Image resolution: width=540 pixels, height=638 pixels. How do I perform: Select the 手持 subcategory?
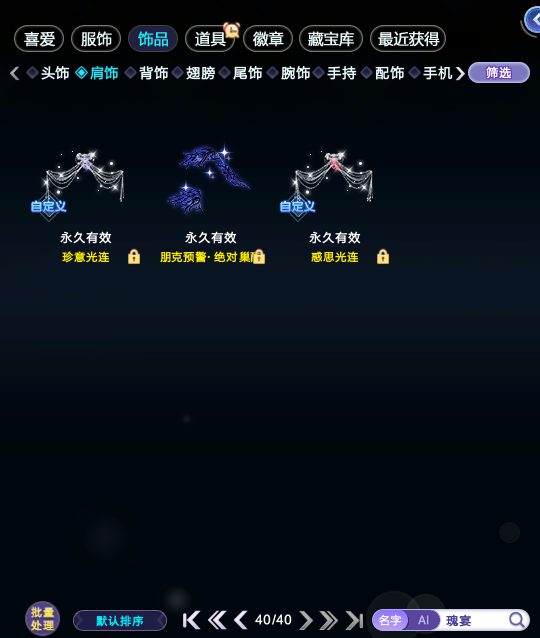[x=335, y=73]
